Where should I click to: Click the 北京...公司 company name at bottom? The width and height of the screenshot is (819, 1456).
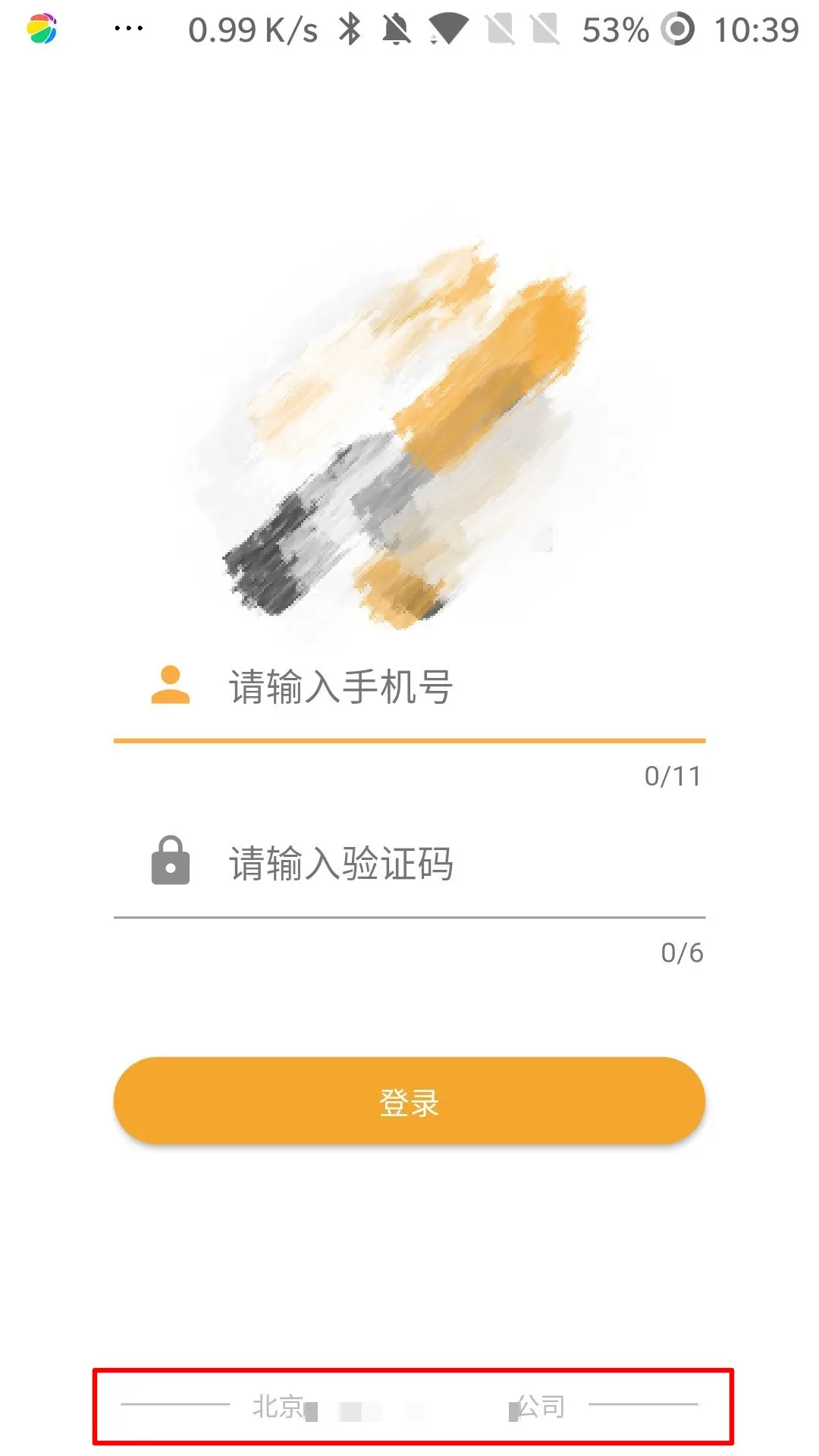pyautogui.click(x=409, y=1404)
